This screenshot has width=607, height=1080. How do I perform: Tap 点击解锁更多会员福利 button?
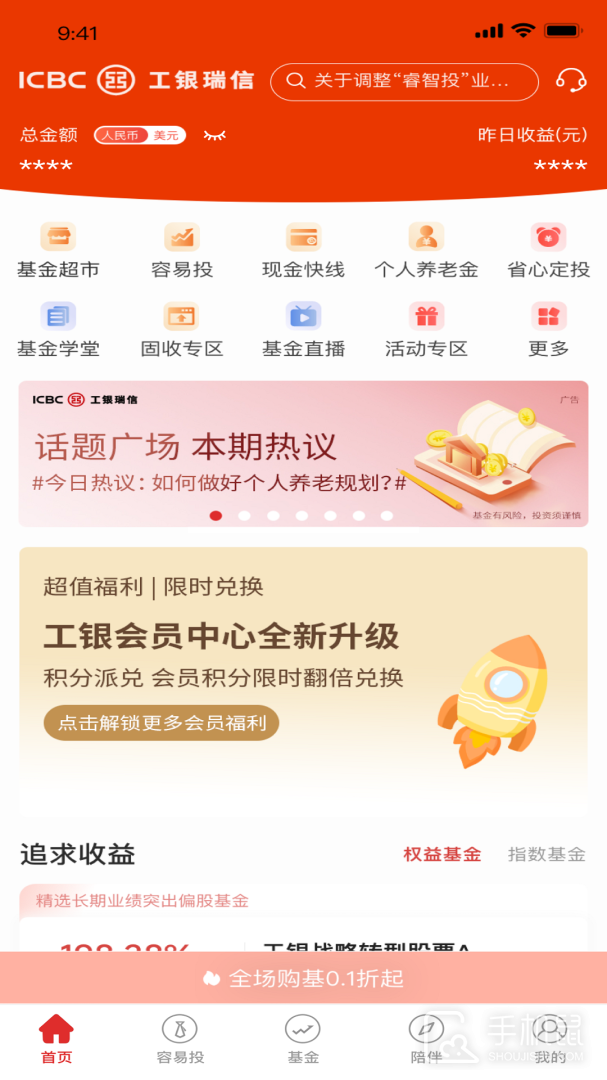coord(161,723)
